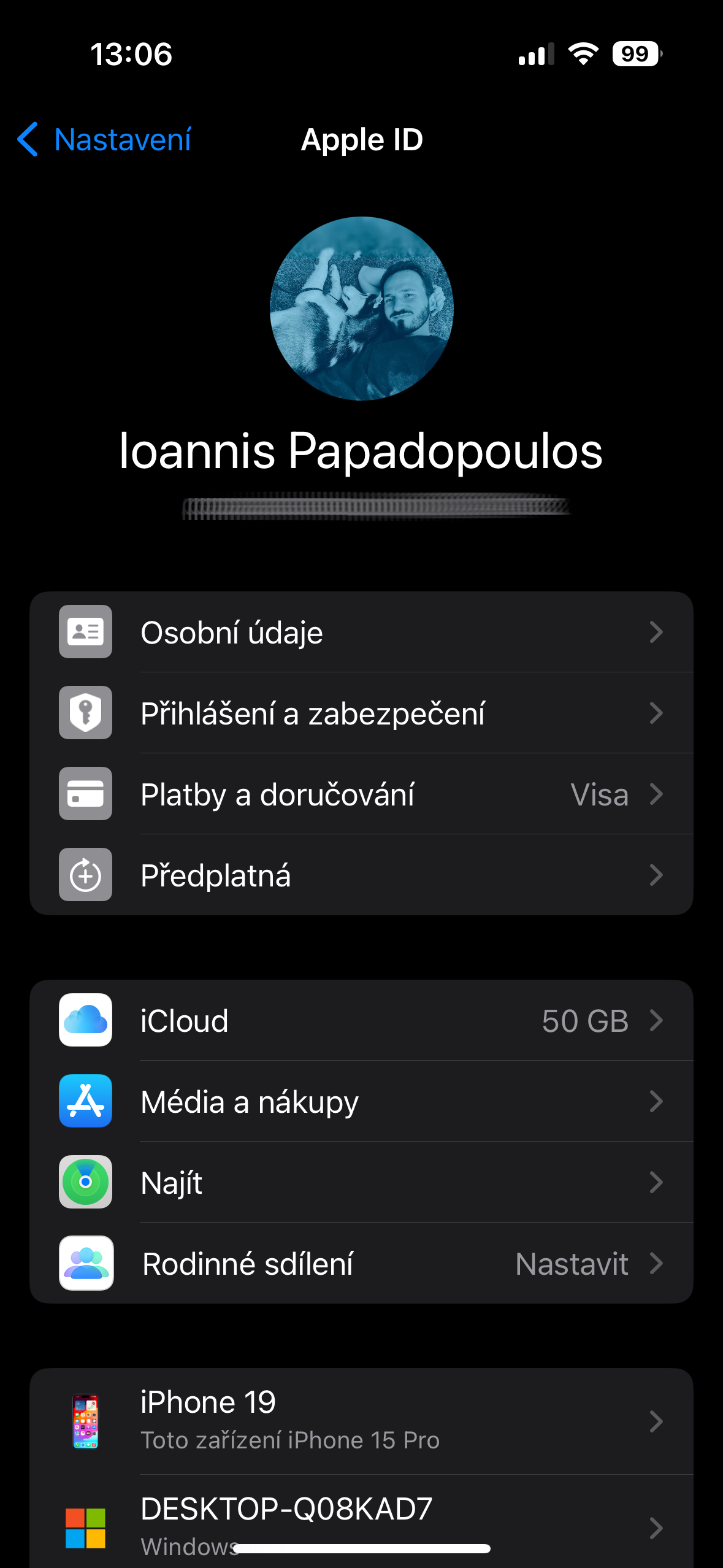The image size is (723, 1568).
Task: Click the Ioannis Papadopoulos profile photo
Action: point(361,309)
